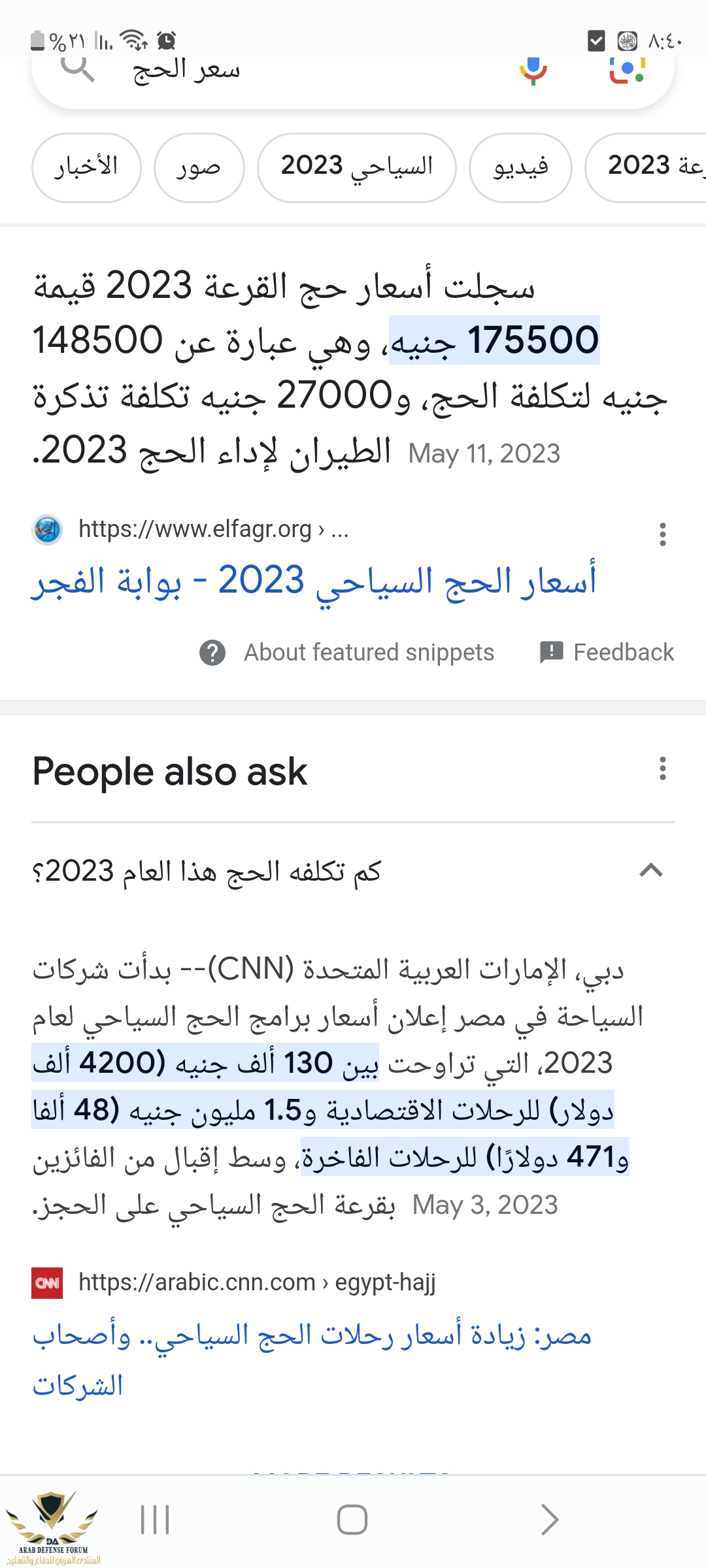Filter results by السياحي 2023 chip
Image resolution: width=706 pixels, height=1568 pixels.
point(357,167)
